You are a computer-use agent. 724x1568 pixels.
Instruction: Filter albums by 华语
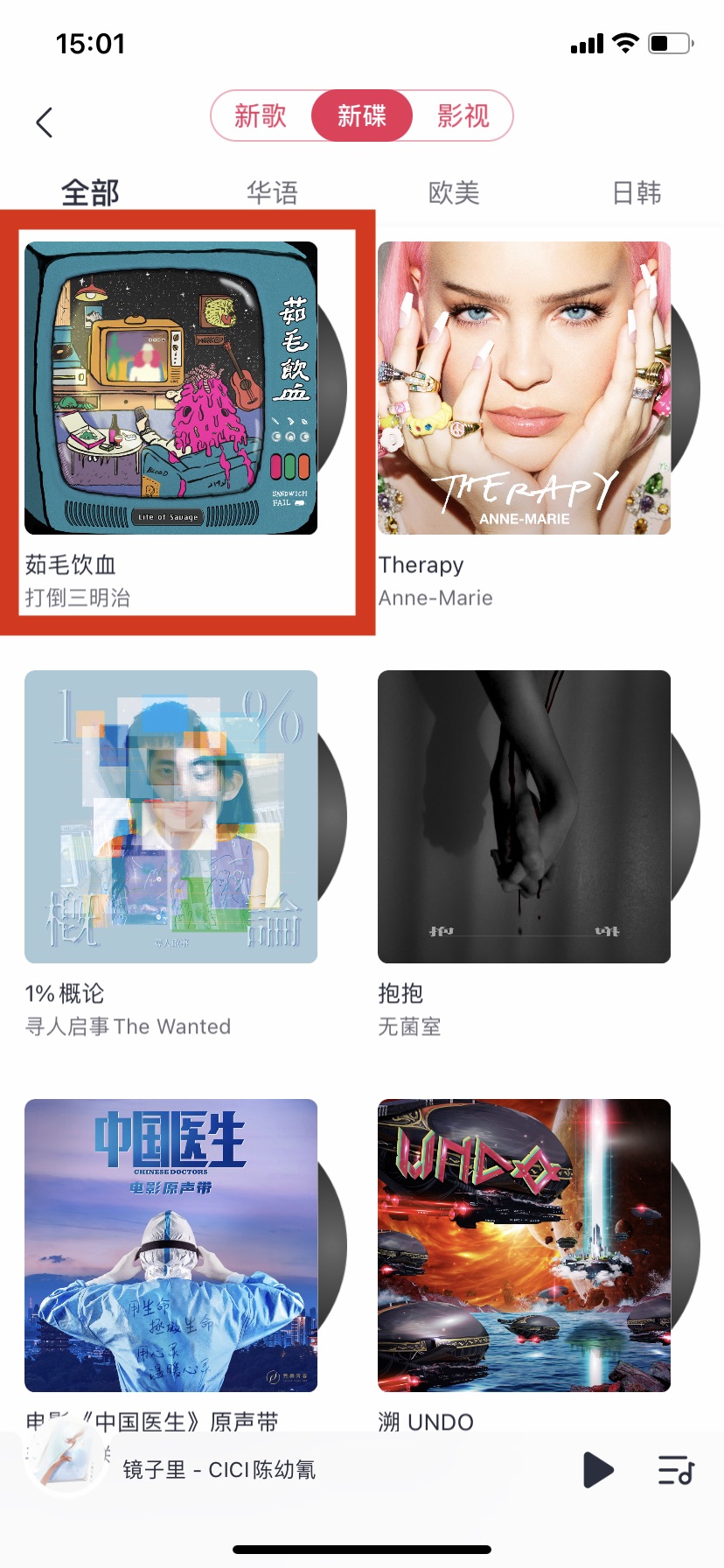coord(272,192)
